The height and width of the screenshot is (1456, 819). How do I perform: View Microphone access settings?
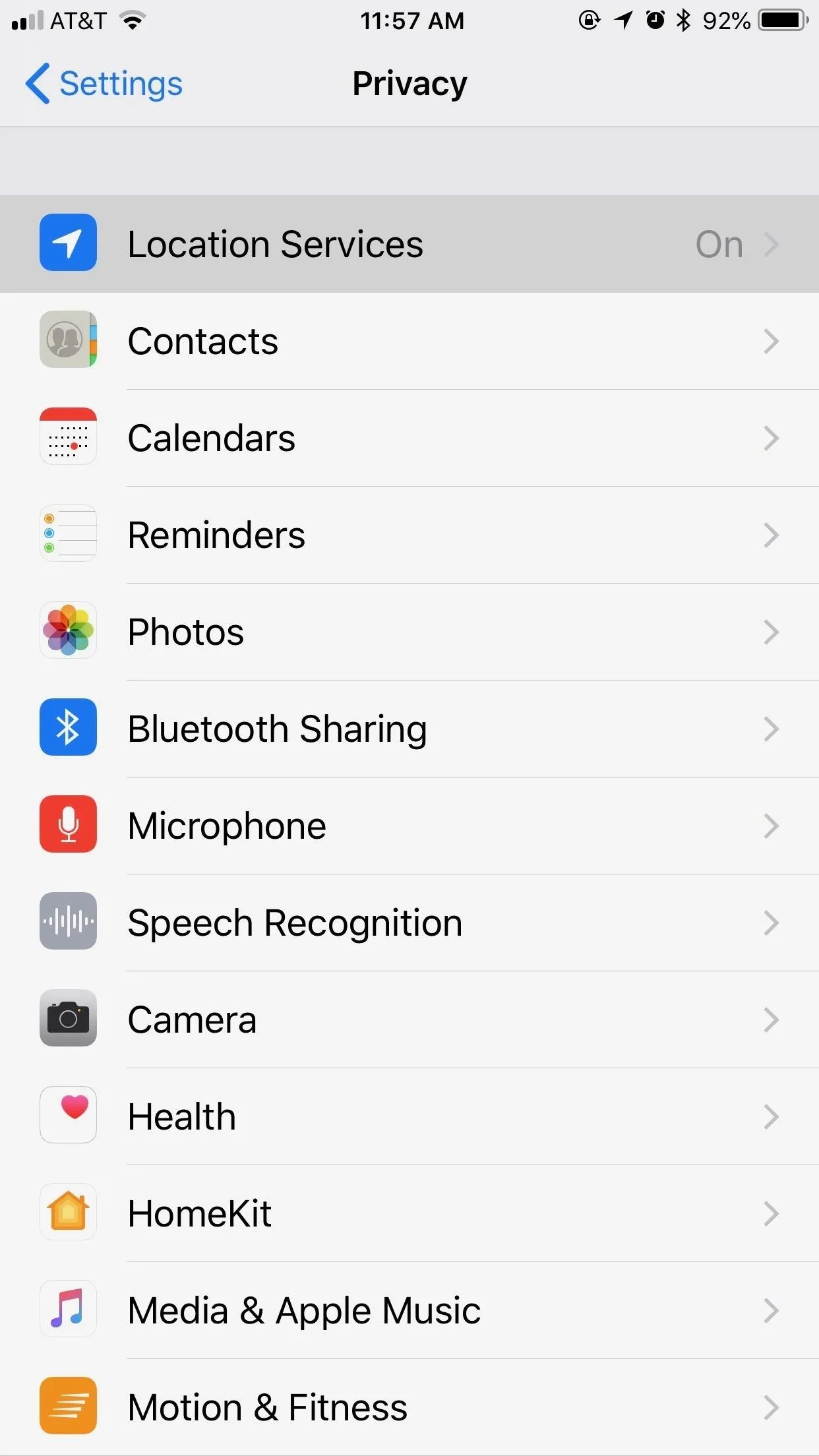coord(409,826)
